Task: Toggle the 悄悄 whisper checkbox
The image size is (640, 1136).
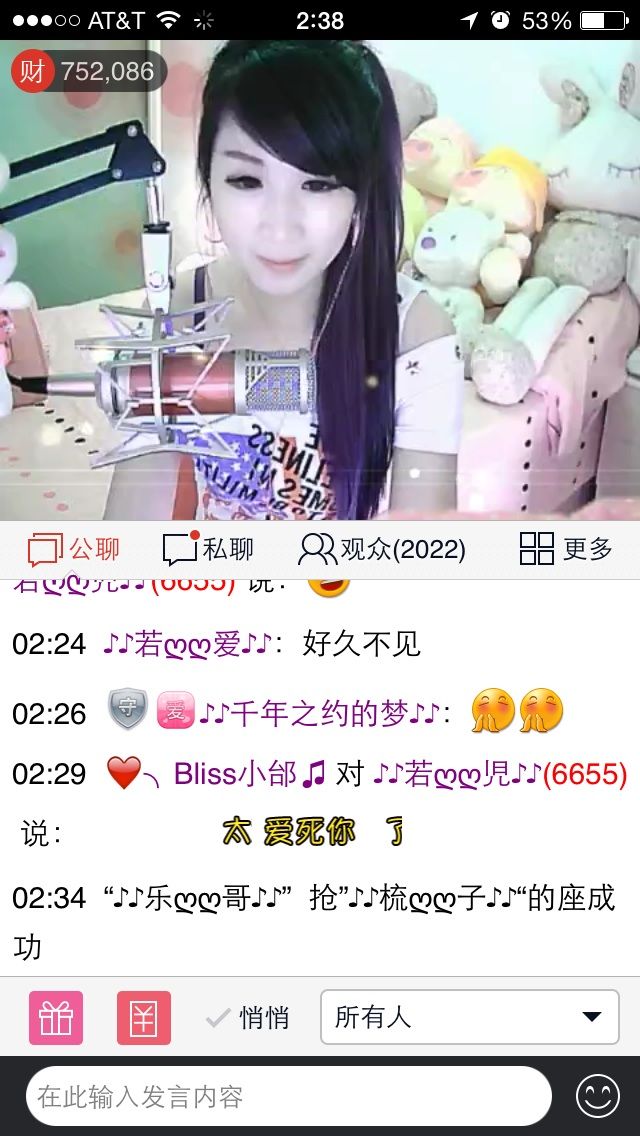Action: coord(247,1018)
